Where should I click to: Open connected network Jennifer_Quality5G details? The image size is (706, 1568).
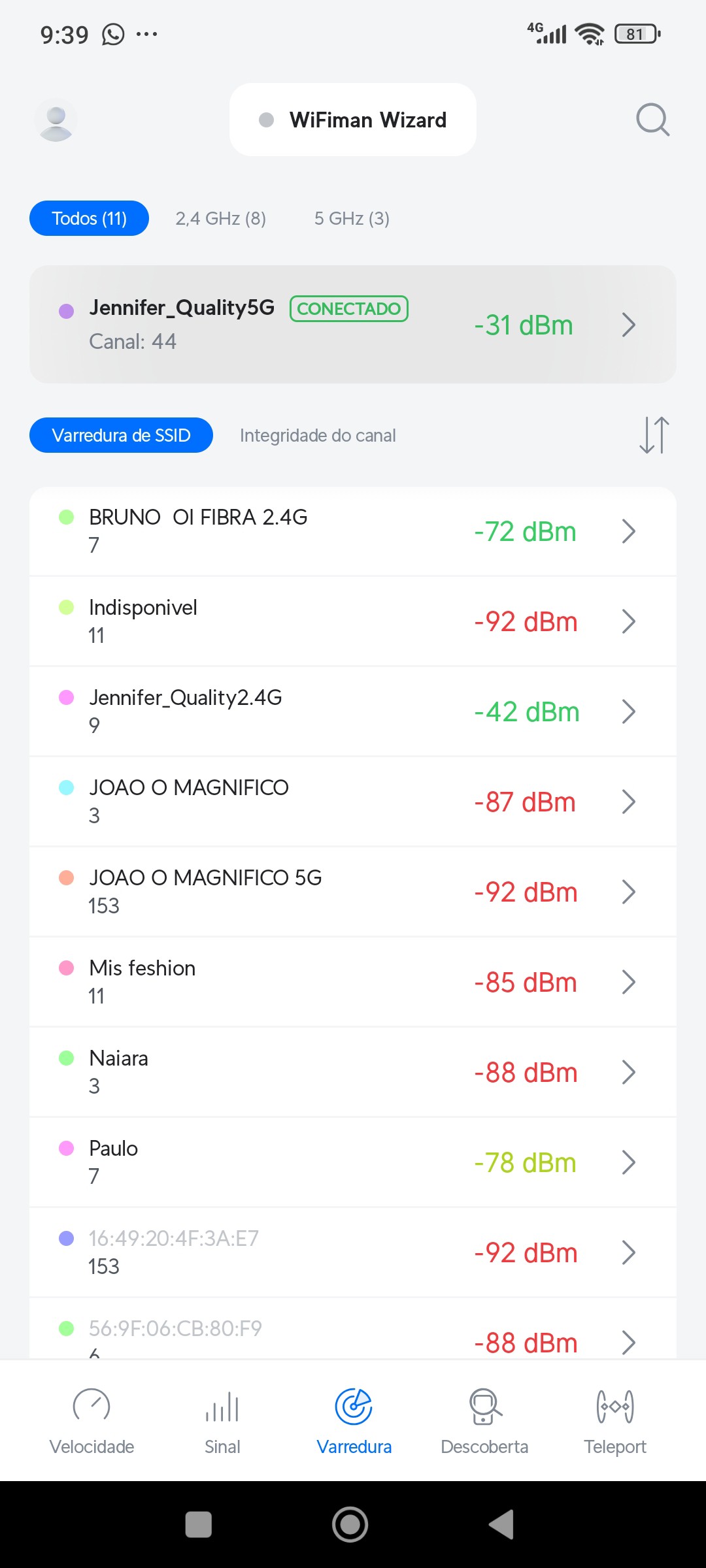tap(353, 325)
